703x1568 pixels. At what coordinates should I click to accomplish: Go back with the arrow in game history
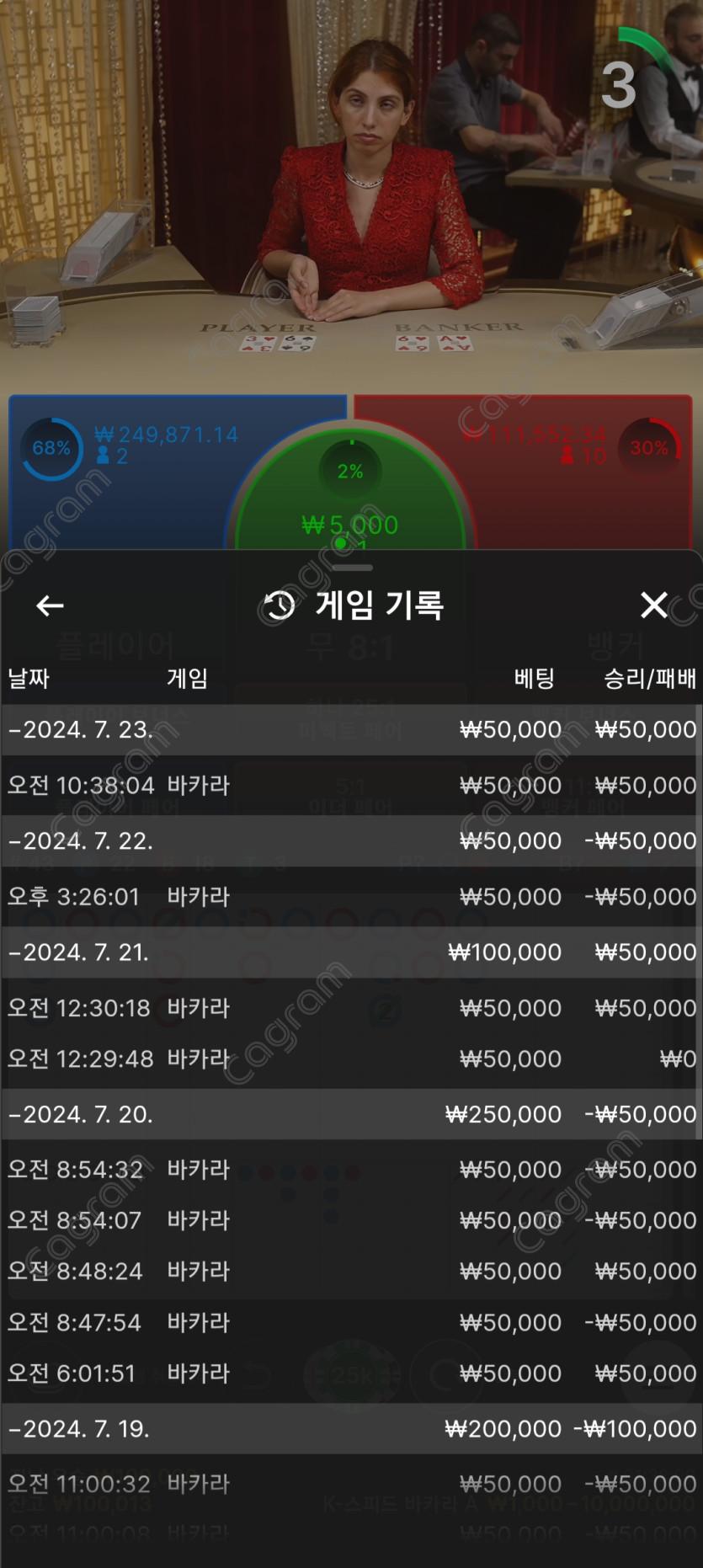[50, 605]
